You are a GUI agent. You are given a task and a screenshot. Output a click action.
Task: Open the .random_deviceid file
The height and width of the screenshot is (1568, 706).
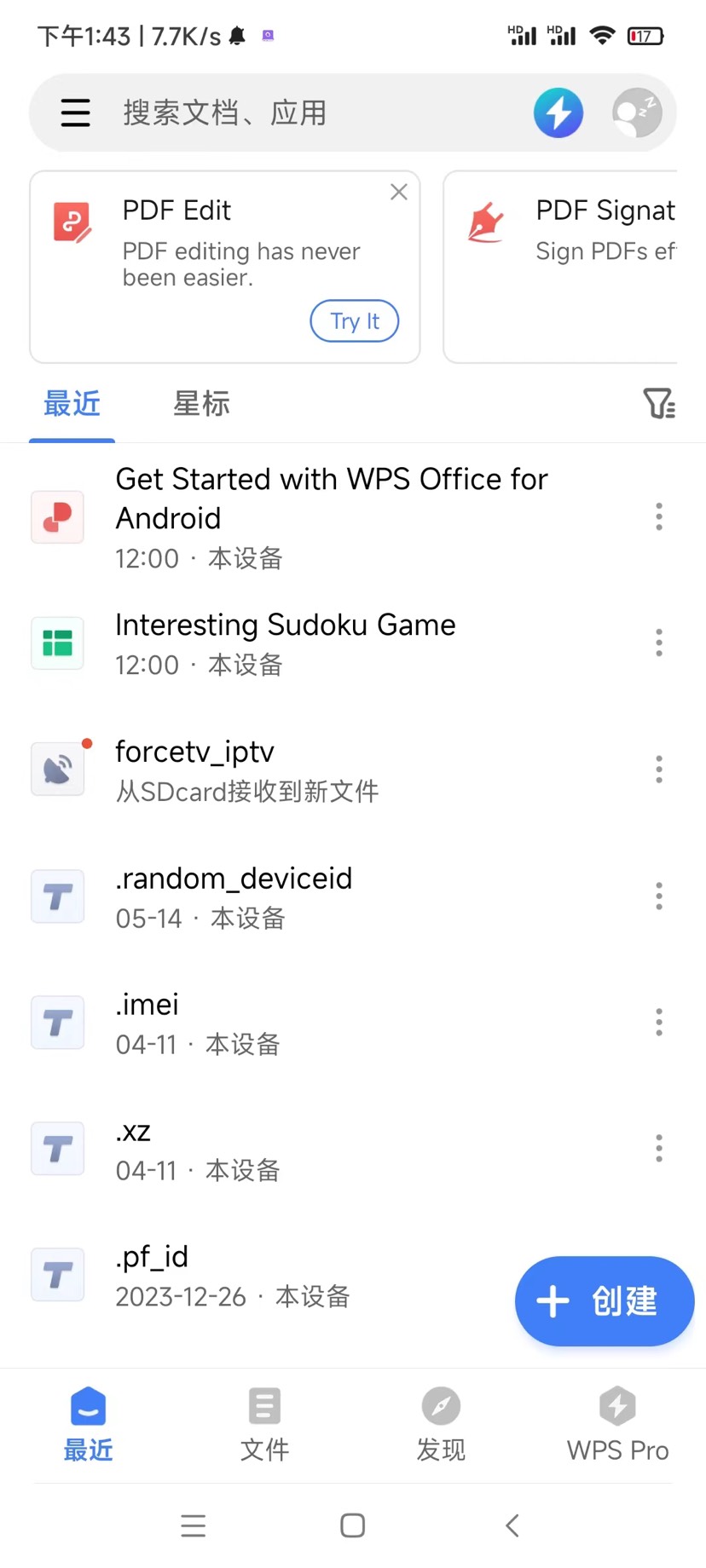tap(234, 896)
